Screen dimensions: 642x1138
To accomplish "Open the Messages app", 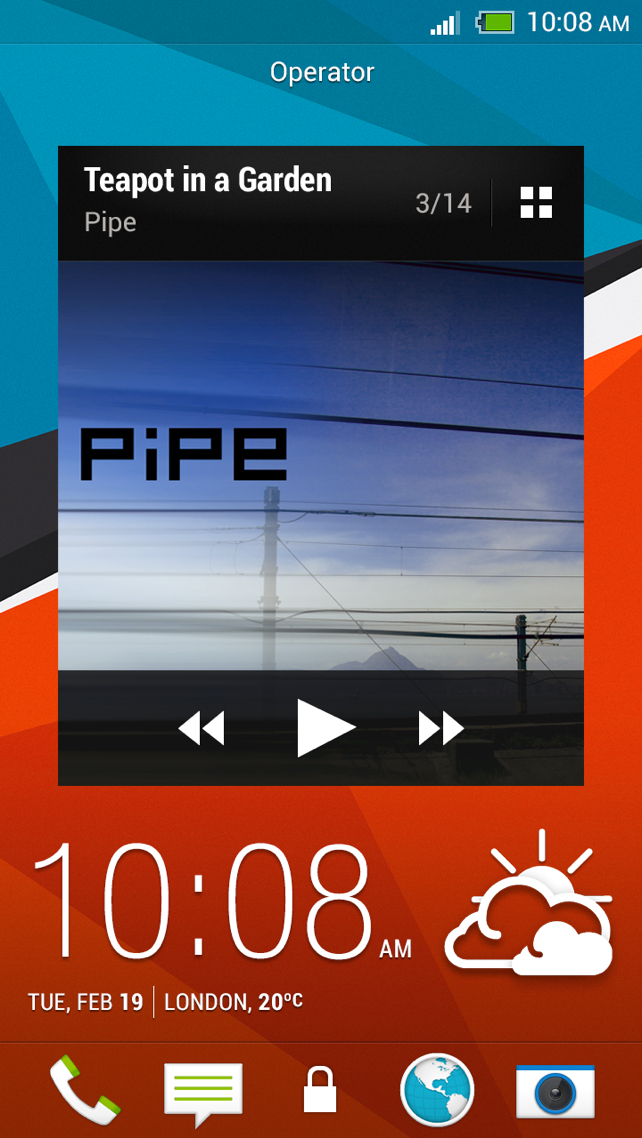I will coord(203,1092).
